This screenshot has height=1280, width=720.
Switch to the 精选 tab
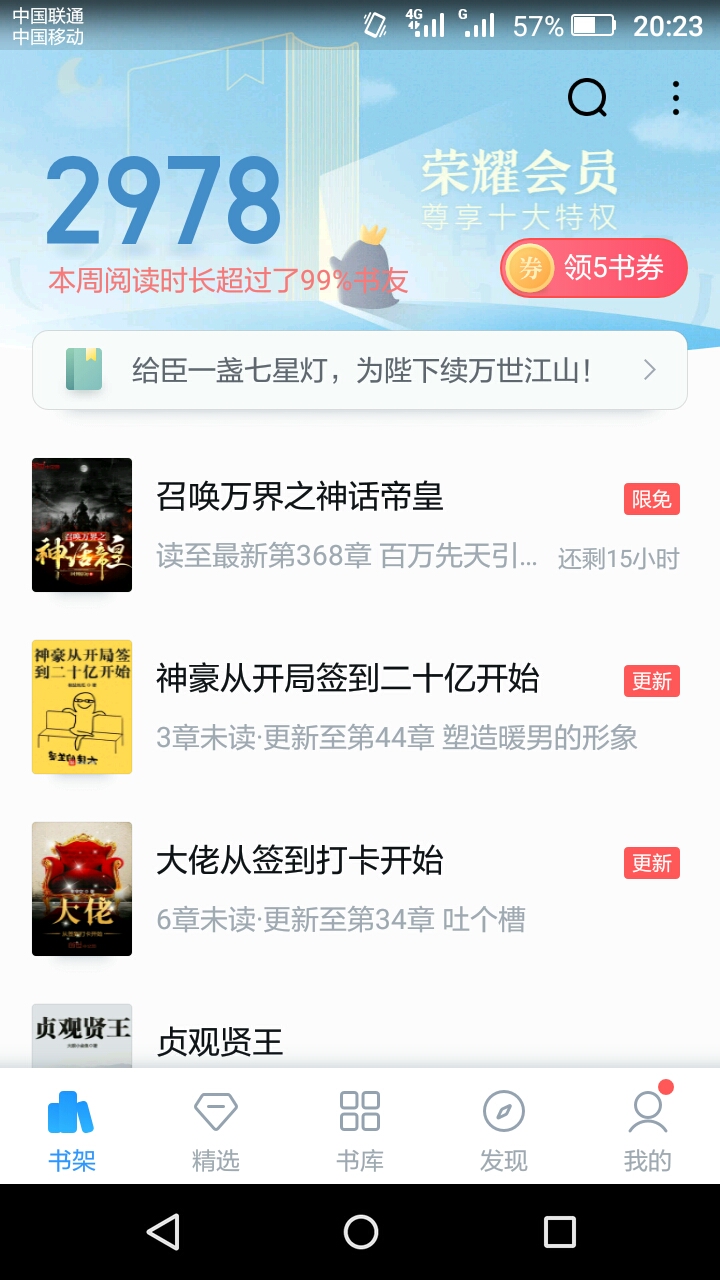(215, 1129)
